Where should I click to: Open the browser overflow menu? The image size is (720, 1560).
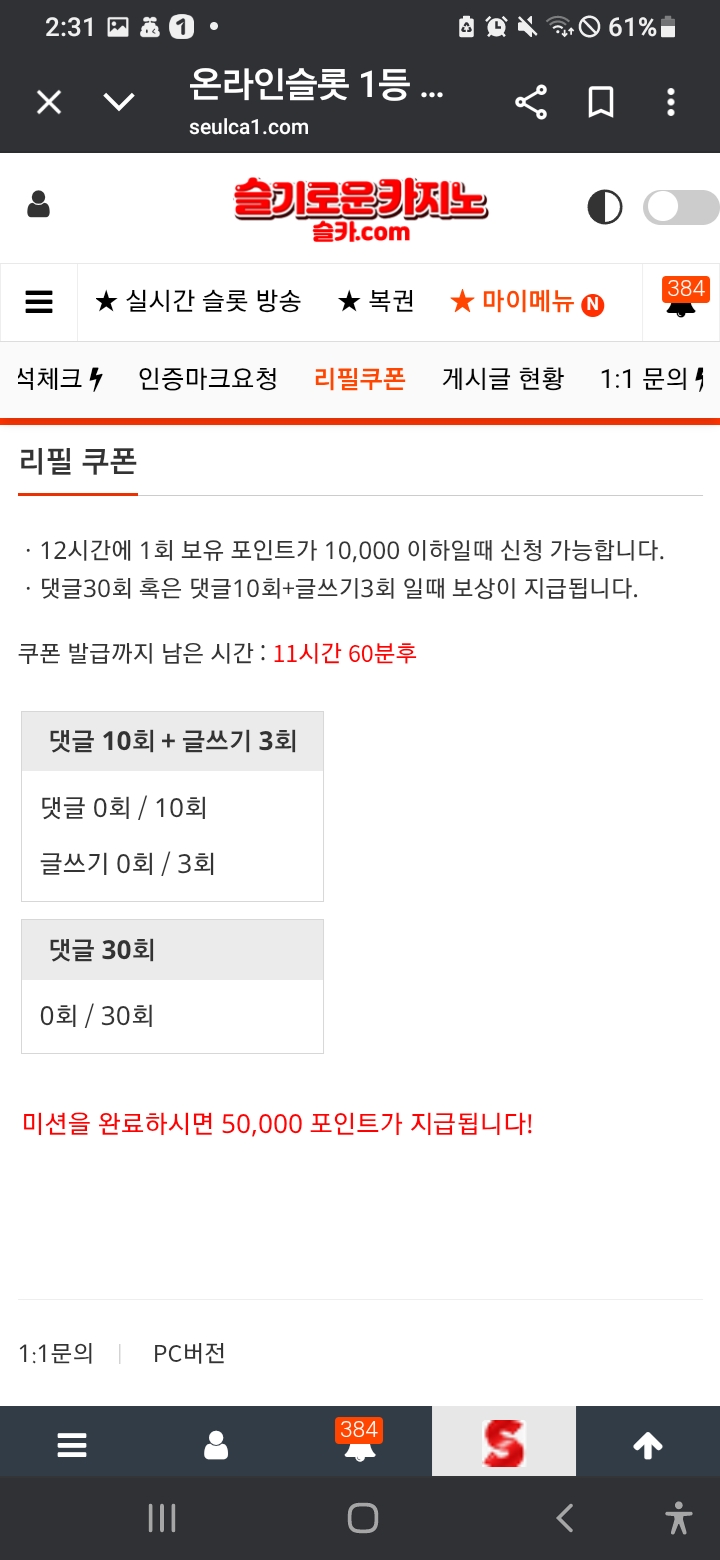pos(671,102)
